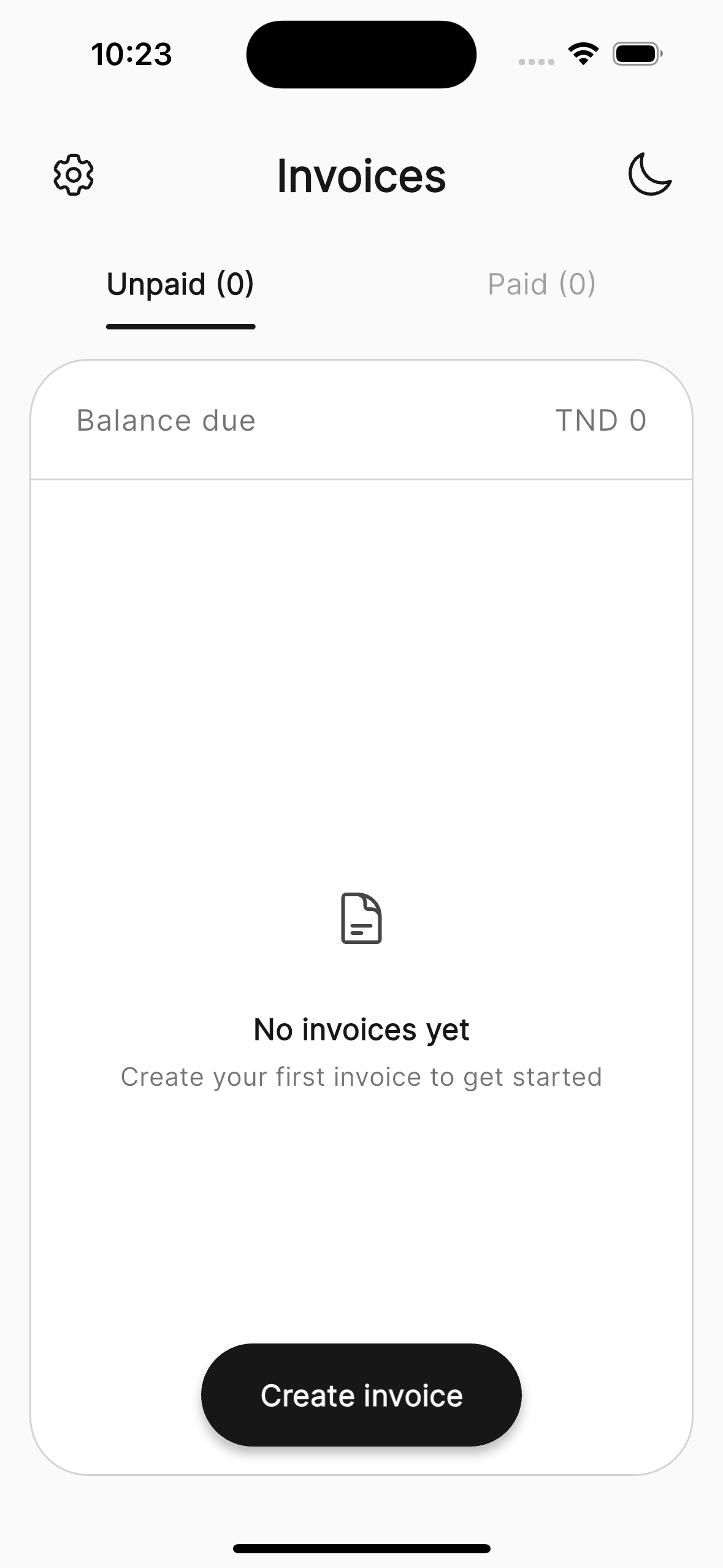
Task: Tap the clock showing 10:23
Action: [132, 54]
